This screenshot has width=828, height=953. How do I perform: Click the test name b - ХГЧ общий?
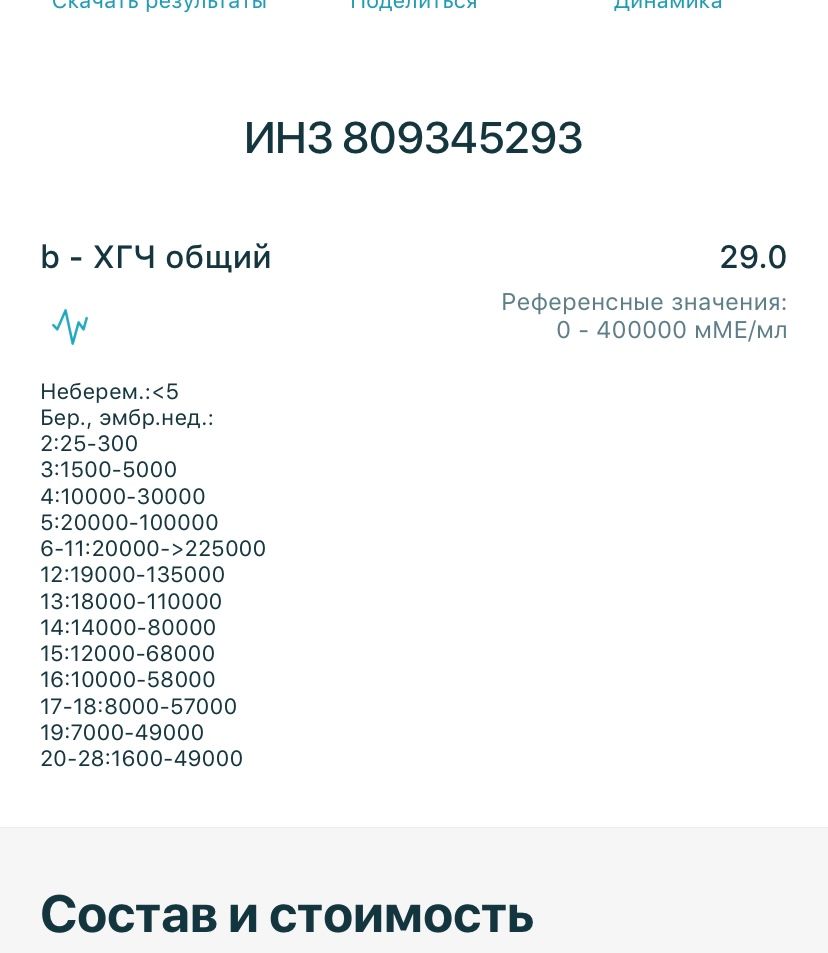point(155,257)
